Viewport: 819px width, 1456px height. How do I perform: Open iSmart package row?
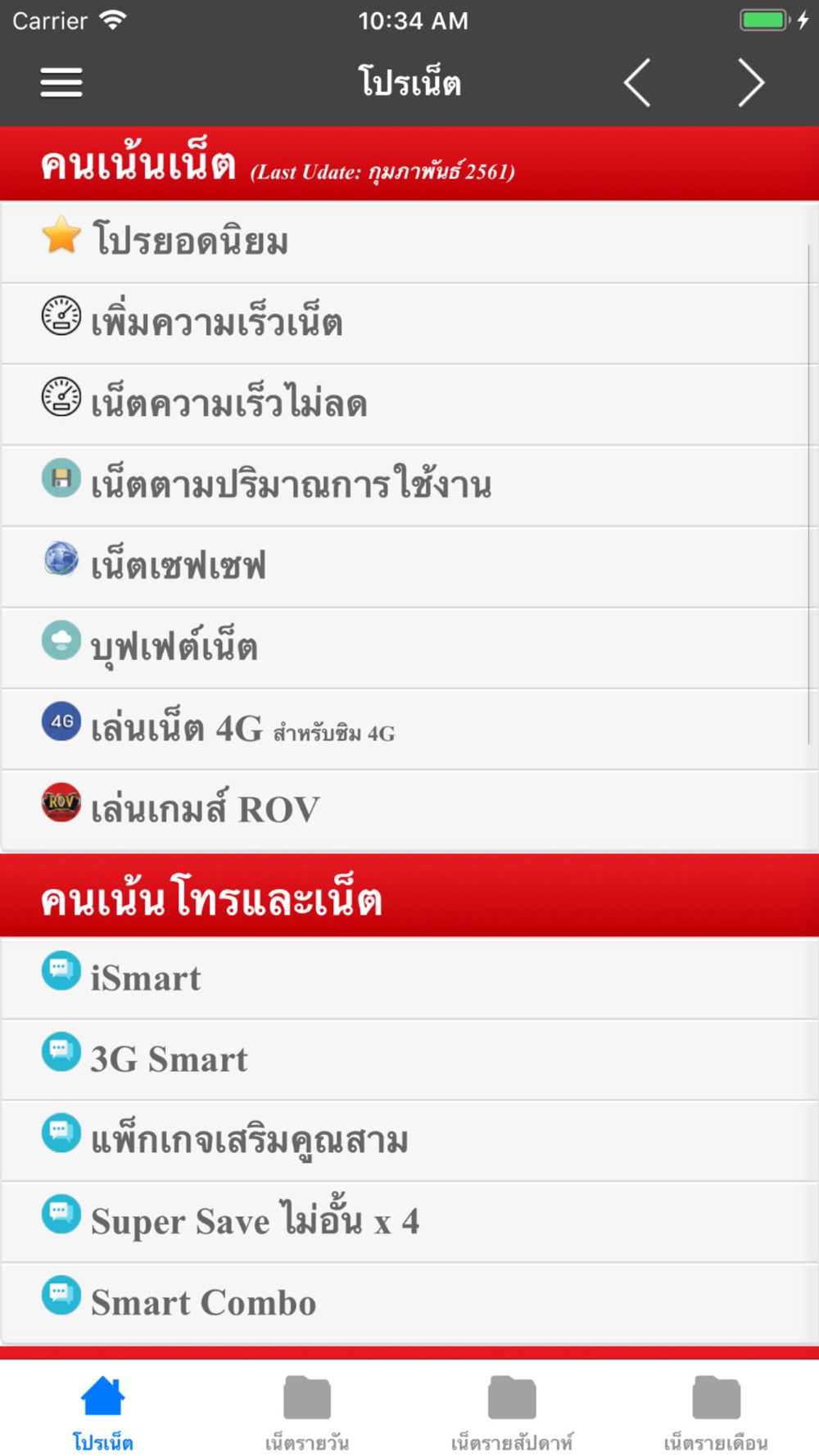(409, 979)
